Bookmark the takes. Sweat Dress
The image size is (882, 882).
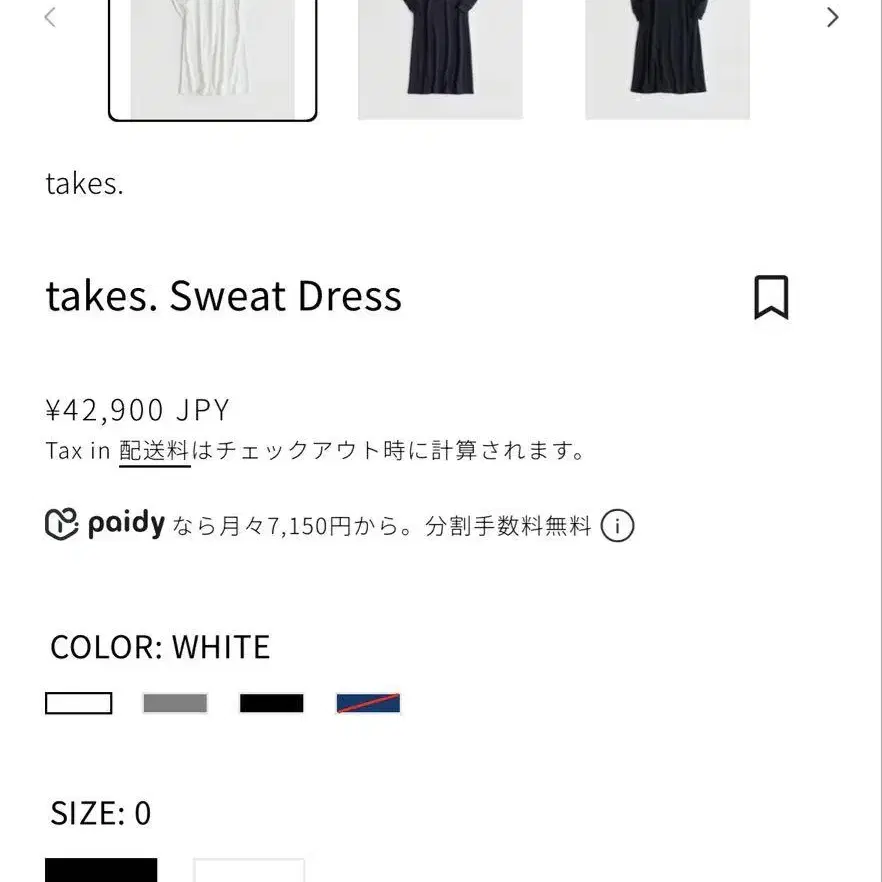pos(771,297)
